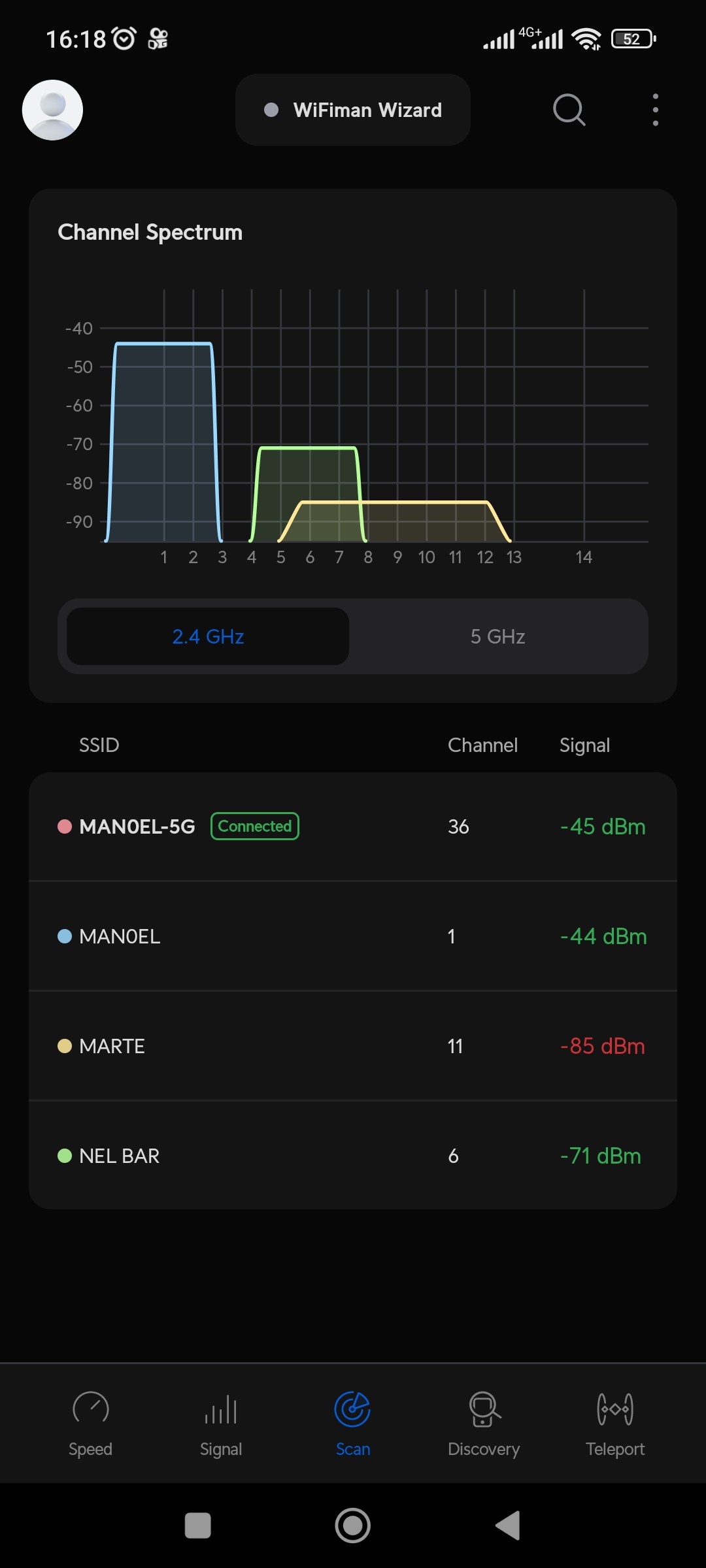The height and width of the screenshot is (1568, 706).
Task: Switch to the 5 GHz band
Action: [498, 636]
